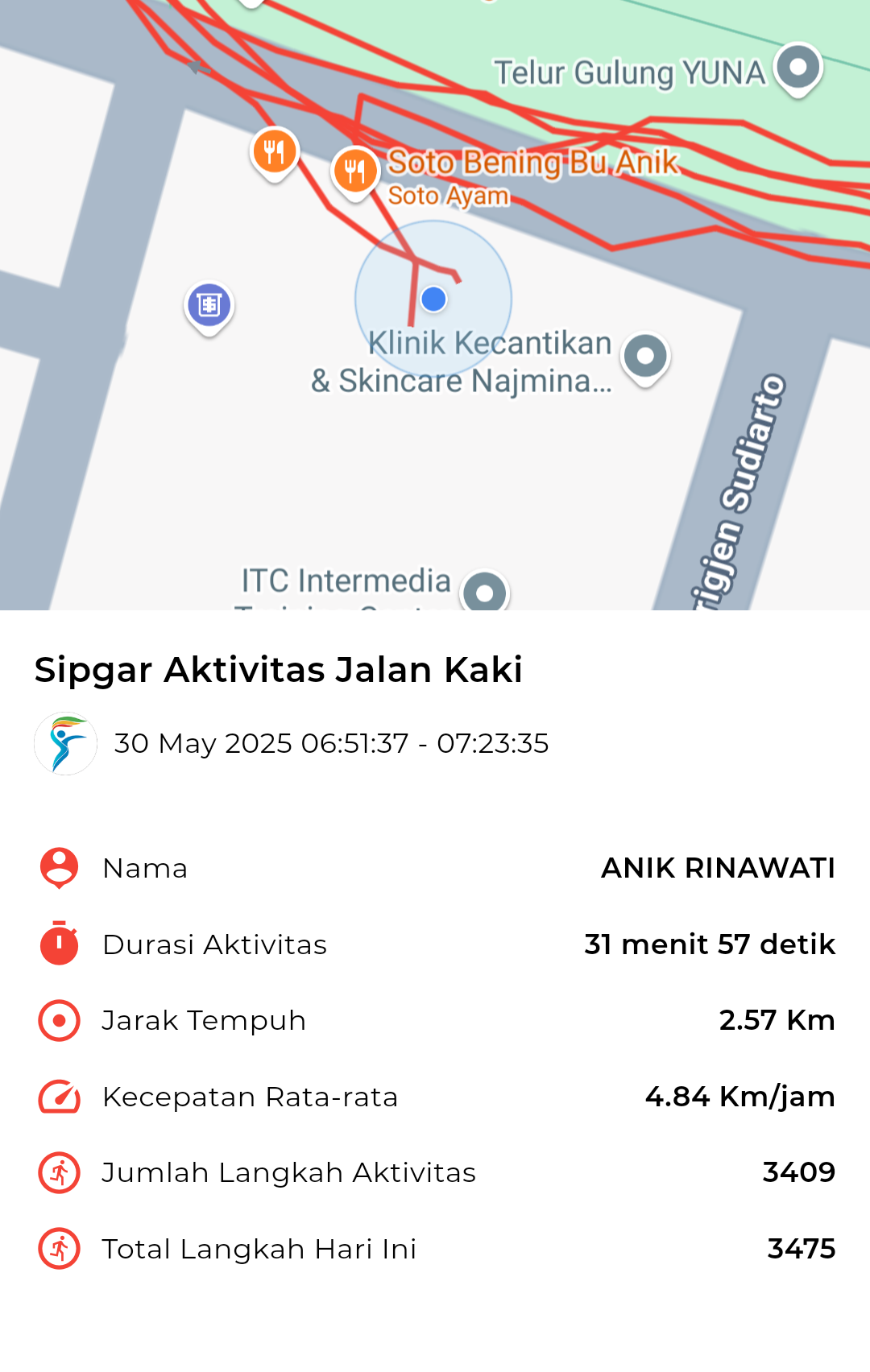Click the steps icon for Total Langkah Hari Ini
This screenshot has width=870, height=1372.
tap(57, 1249)
